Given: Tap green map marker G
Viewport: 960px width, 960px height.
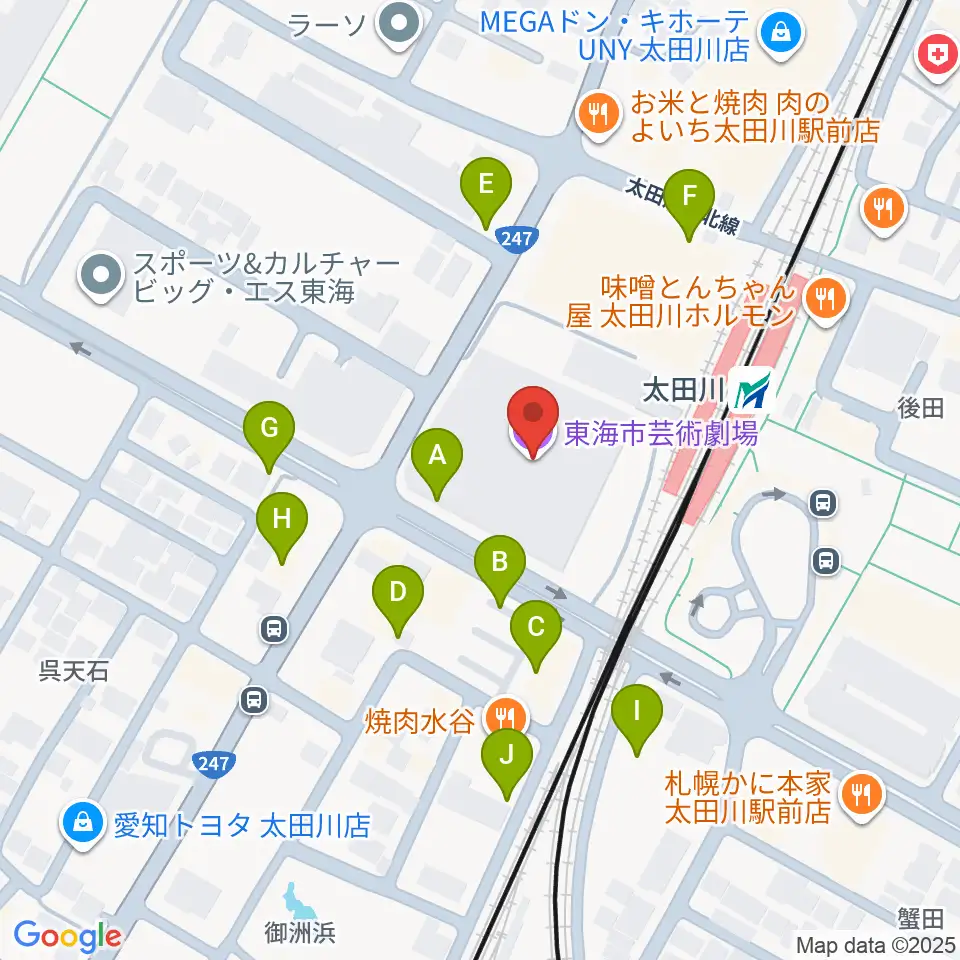Looking at the screenshot, I should click(269, 432).
